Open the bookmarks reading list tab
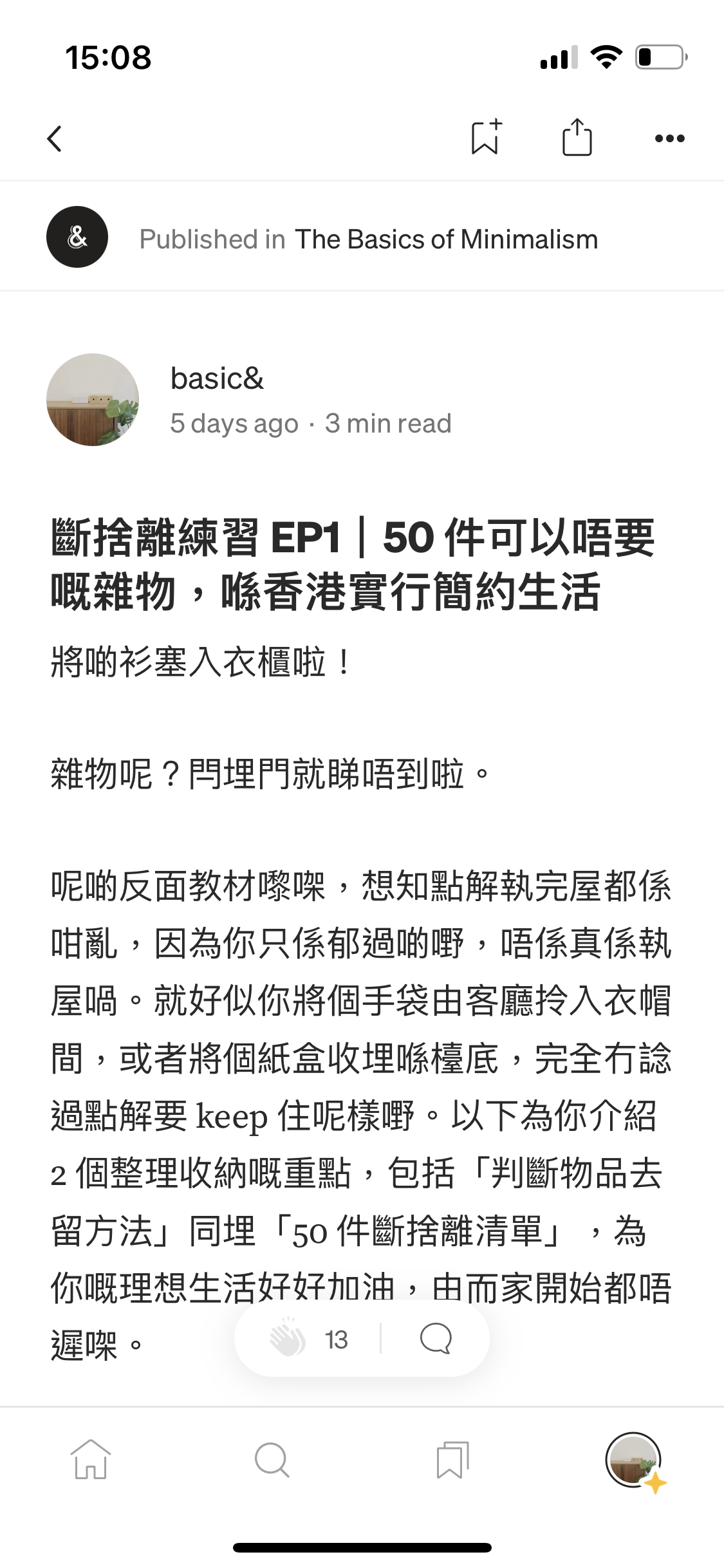This screenshot has height=1568, width=724. click(452, 1460)
